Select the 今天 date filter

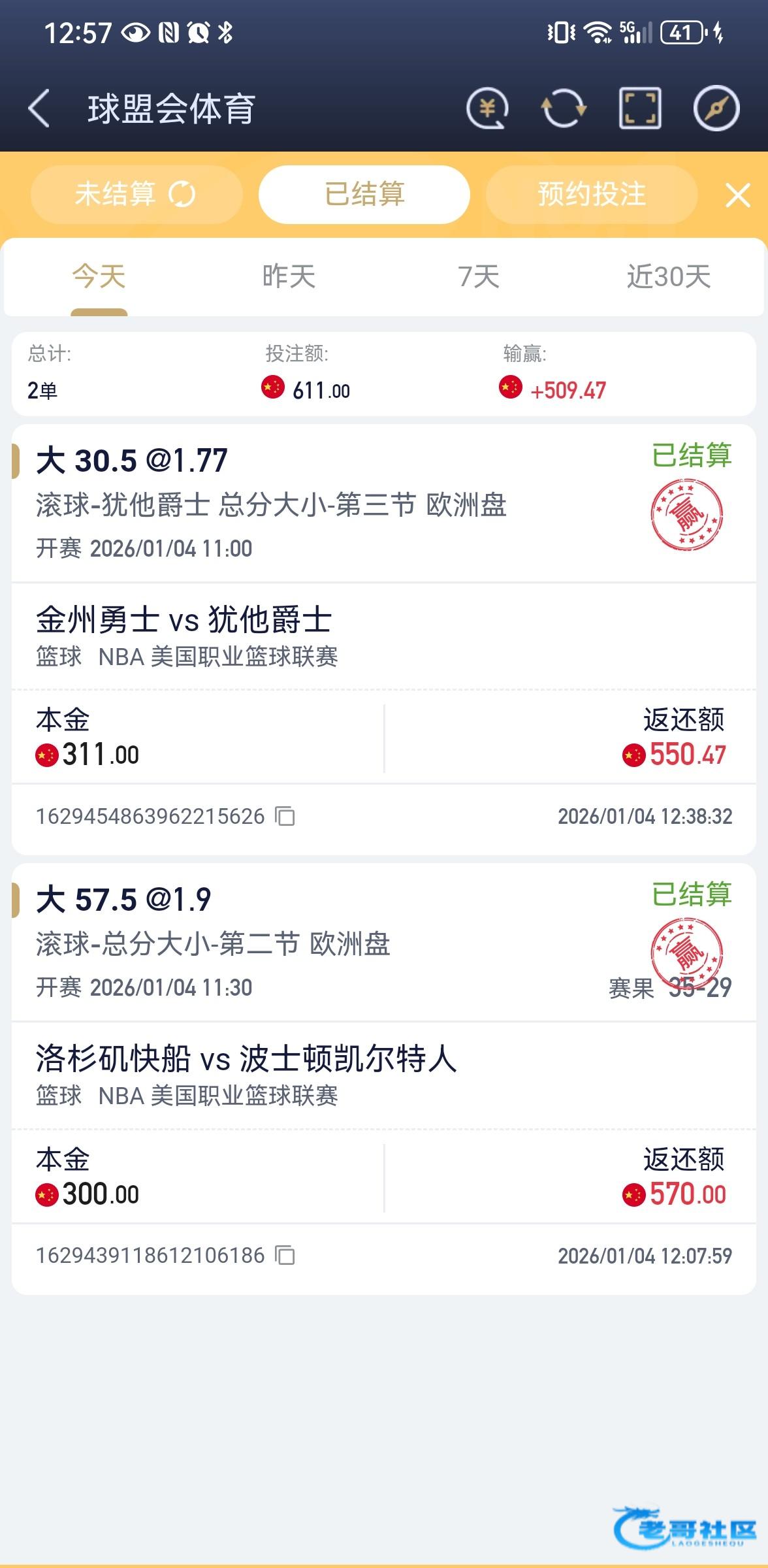click(x=99, y=277)
